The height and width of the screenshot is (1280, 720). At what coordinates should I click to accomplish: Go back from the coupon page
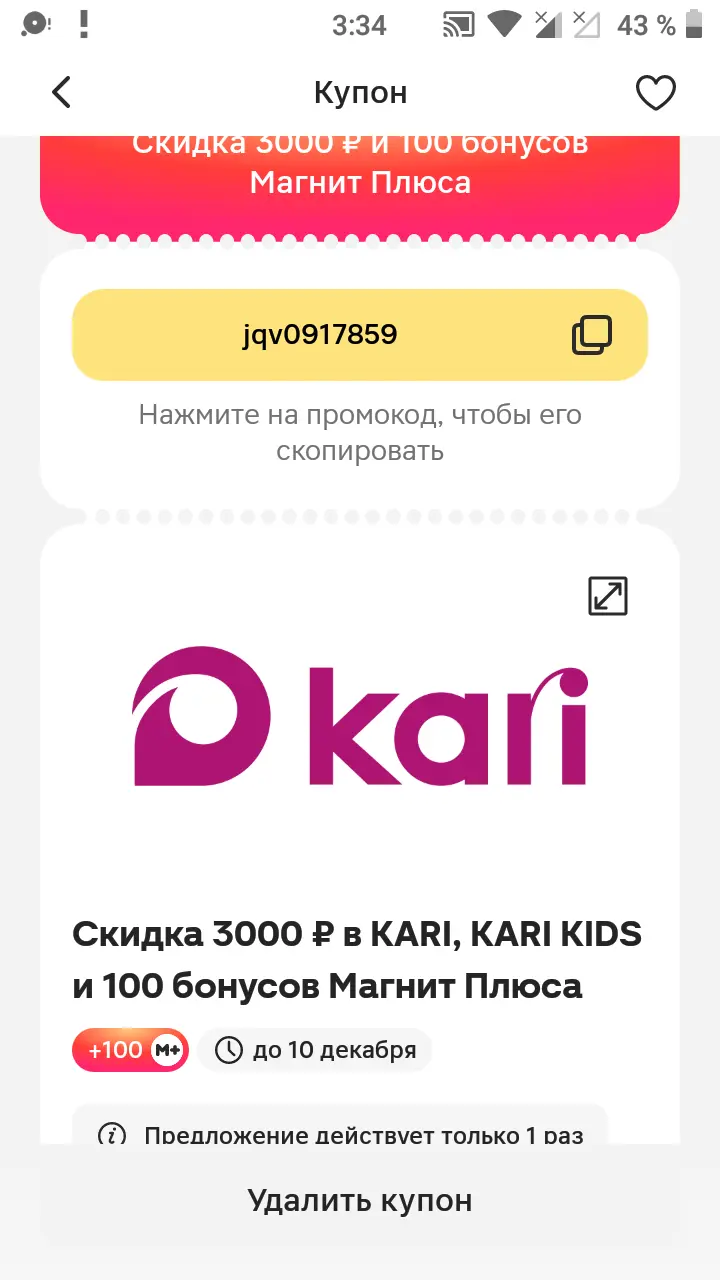(x=62, y=93)
